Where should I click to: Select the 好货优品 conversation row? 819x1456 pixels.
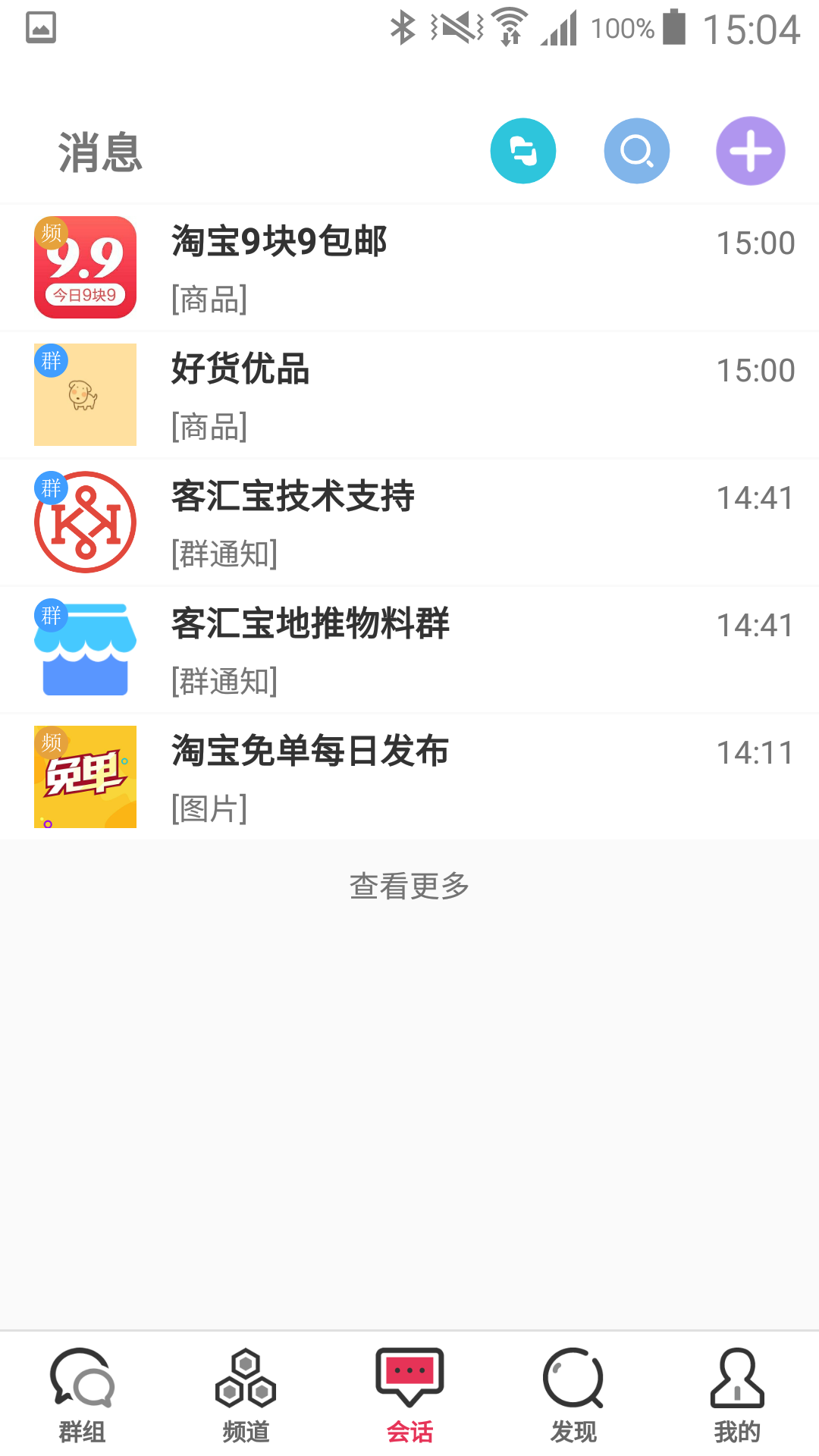click(409, 394)
